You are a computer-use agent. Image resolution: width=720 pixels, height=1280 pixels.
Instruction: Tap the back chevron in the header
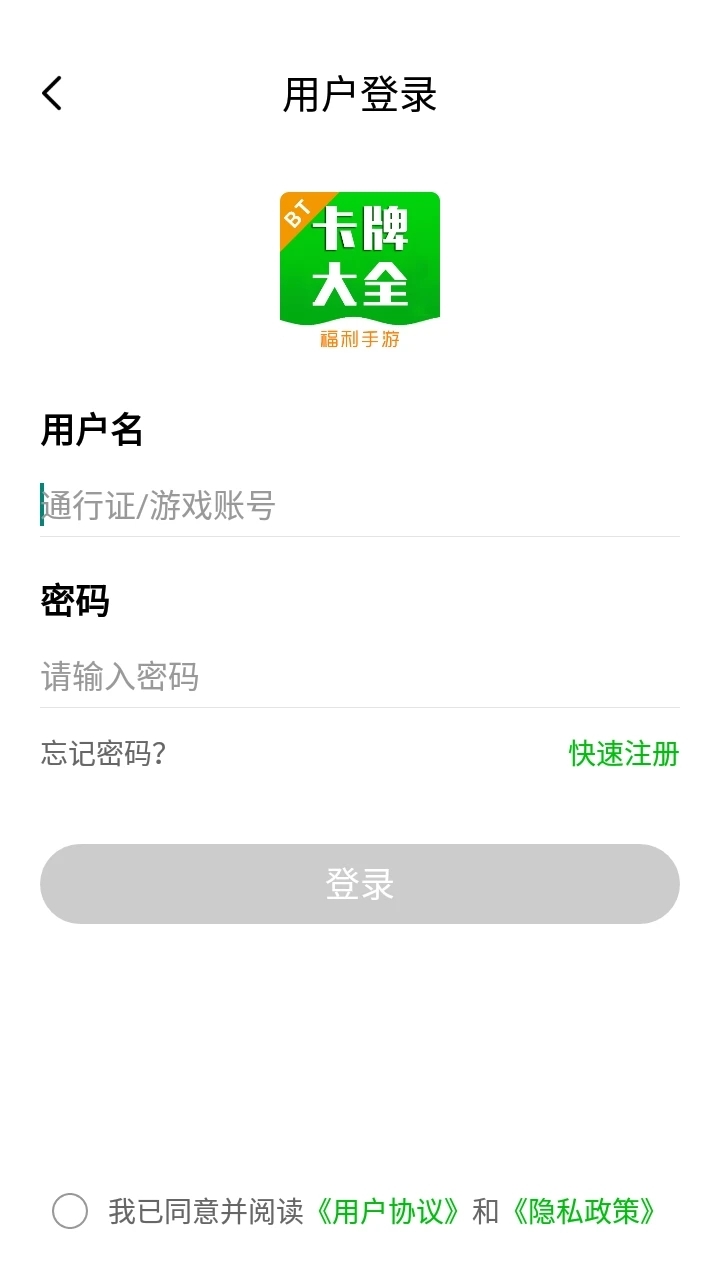[50, 92]
